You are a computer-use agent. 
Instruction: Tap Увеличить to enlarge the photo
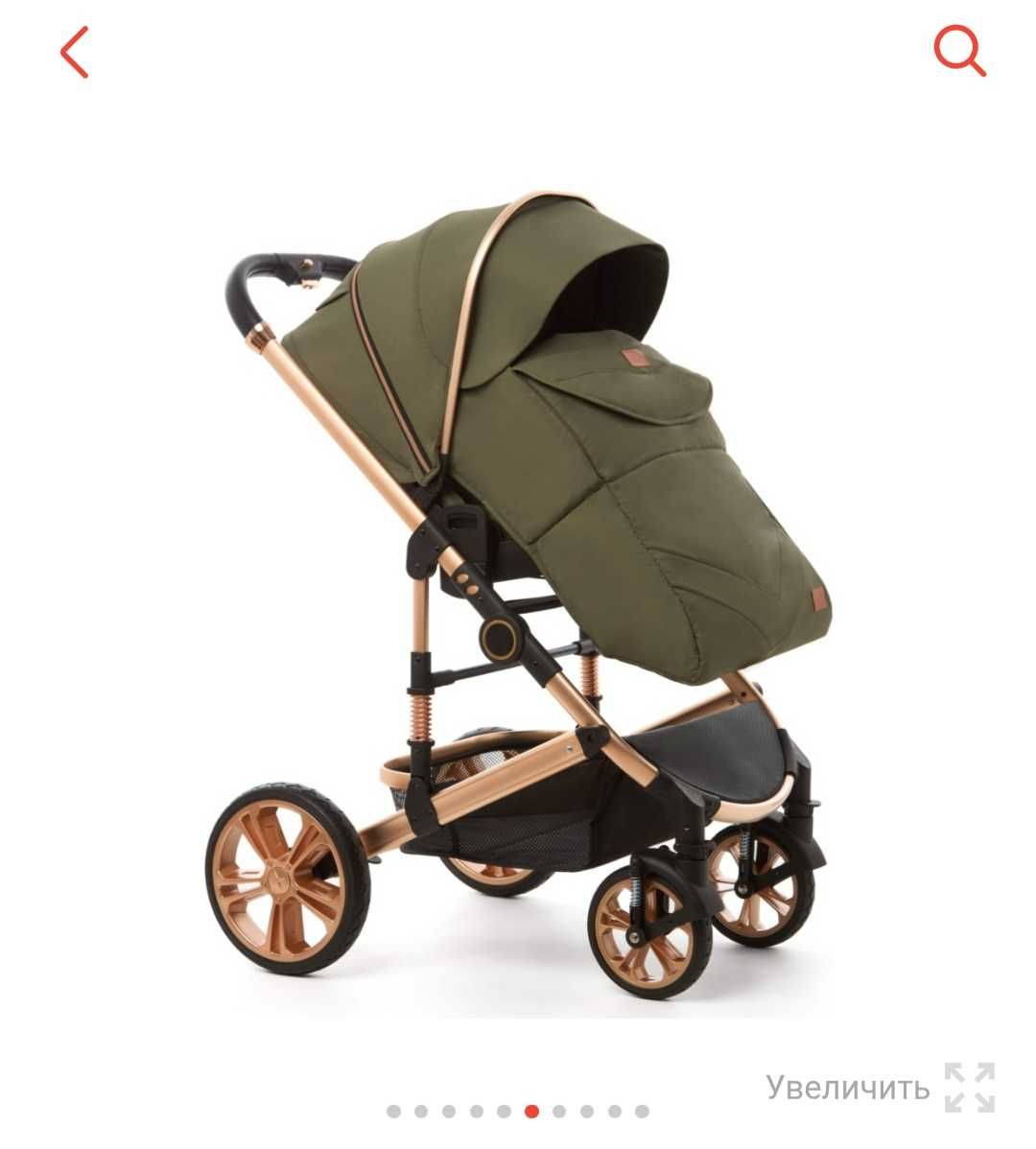[x=848, y=1088]
